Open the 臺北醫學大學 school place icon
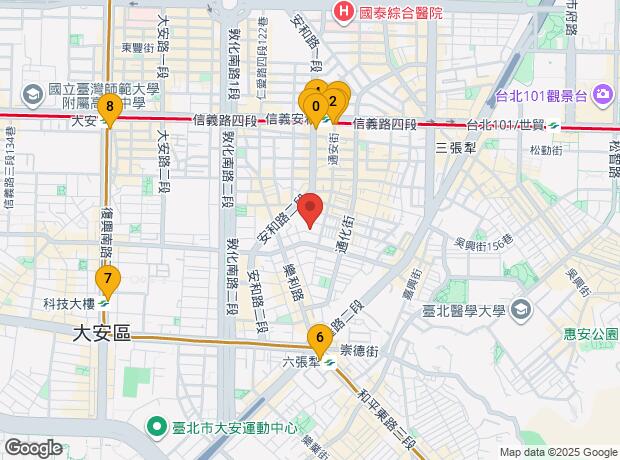Screen dimensions: 620x460 [x=521, y=310]
